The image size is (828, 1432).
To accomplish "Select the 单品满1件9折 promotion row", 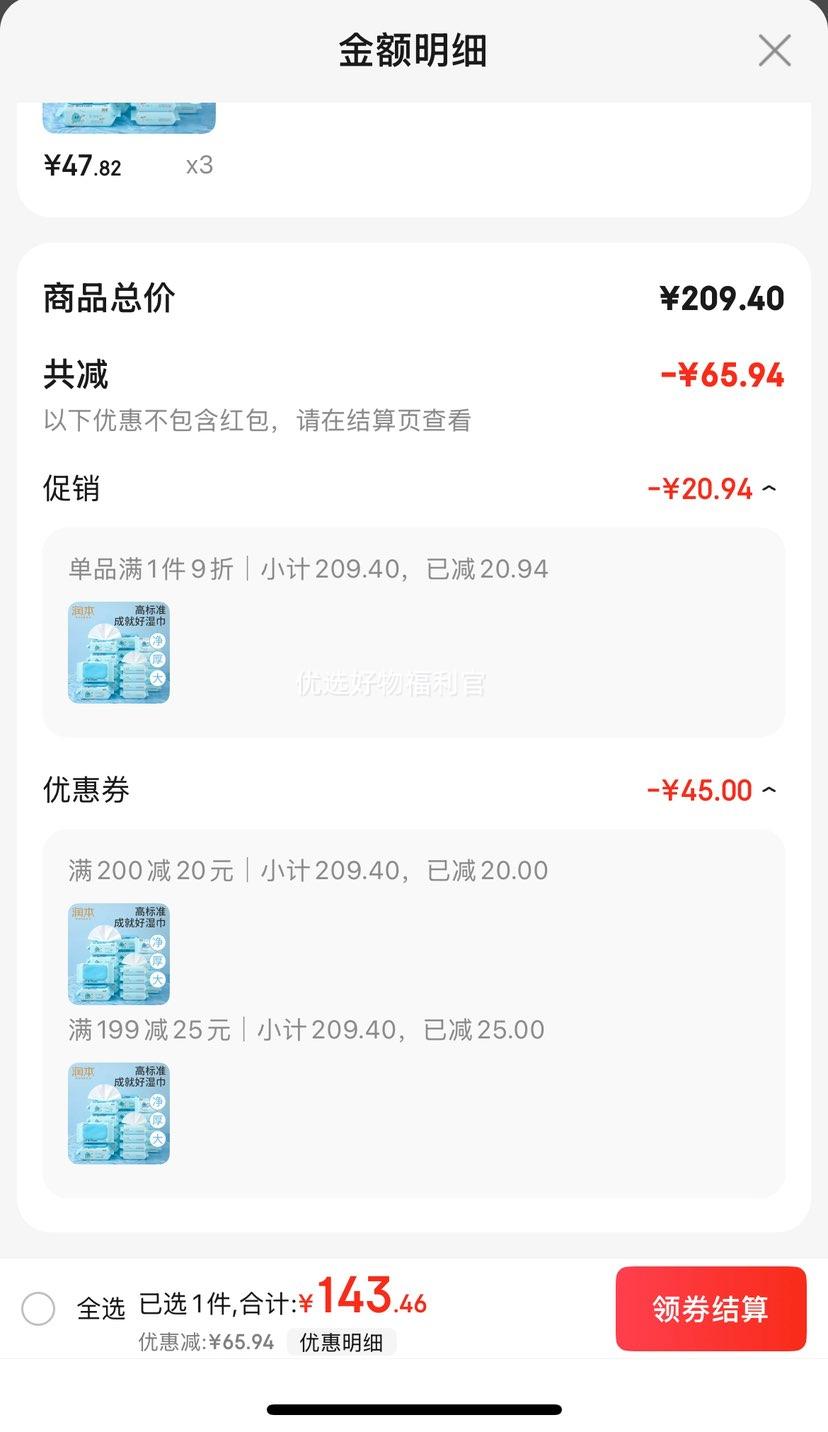I will (x=300, y=568).
